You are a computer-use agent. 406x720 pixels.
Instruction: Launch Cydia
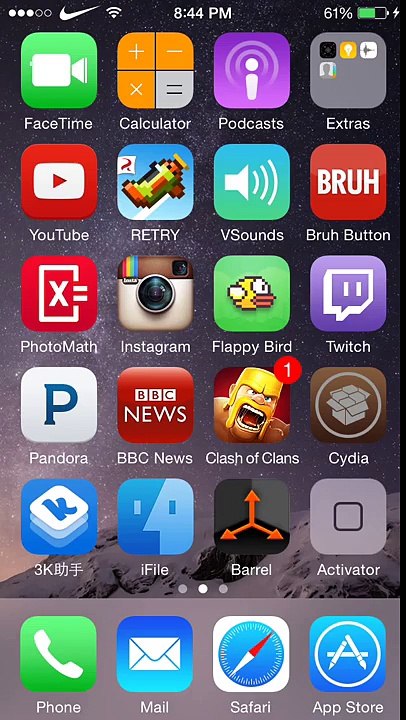tap(348, 405)
